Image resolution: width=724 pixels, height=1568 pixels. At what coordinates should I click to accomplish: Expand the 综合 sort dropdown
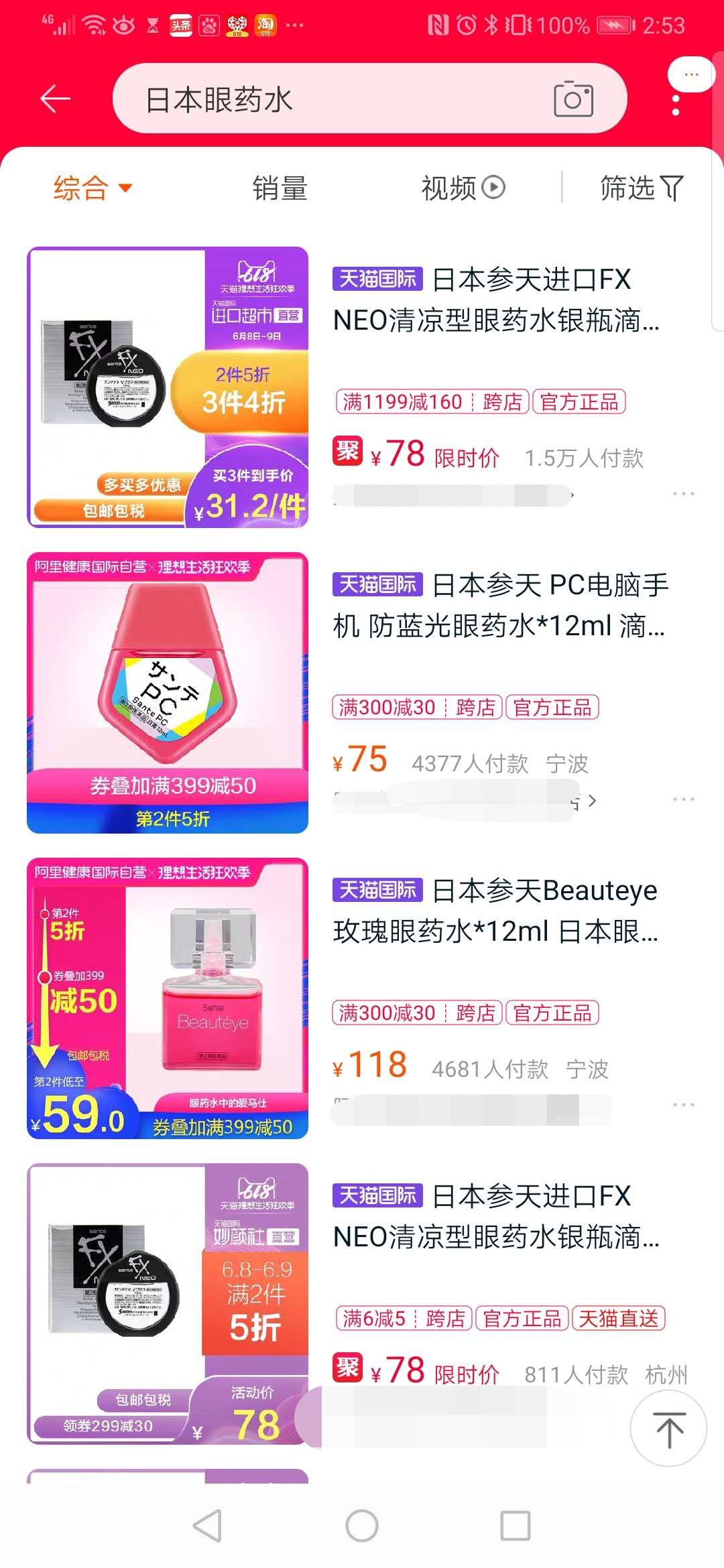93,188
